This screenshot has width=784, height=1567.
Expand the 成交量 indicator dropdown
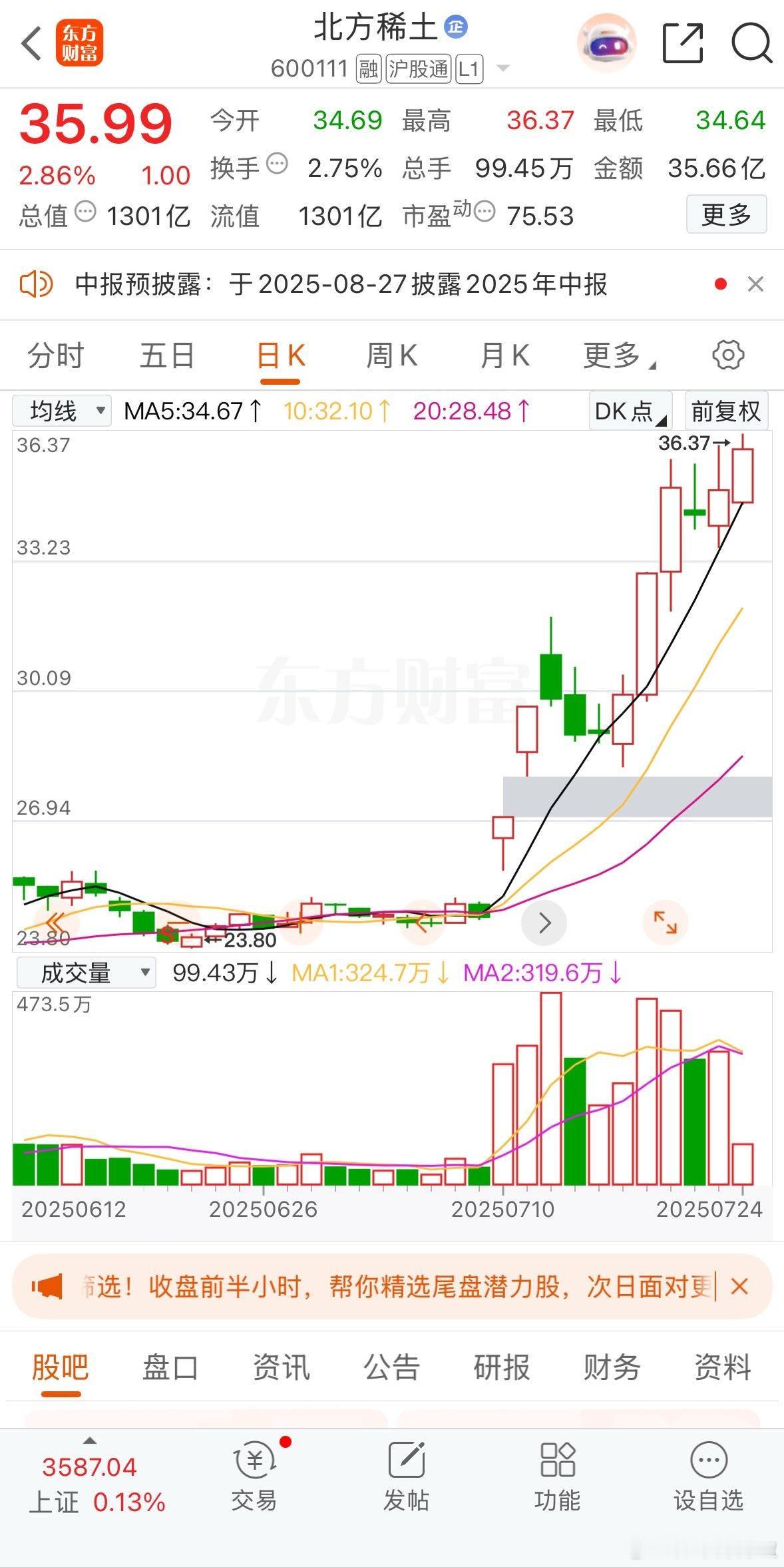(x=86, y=973)
